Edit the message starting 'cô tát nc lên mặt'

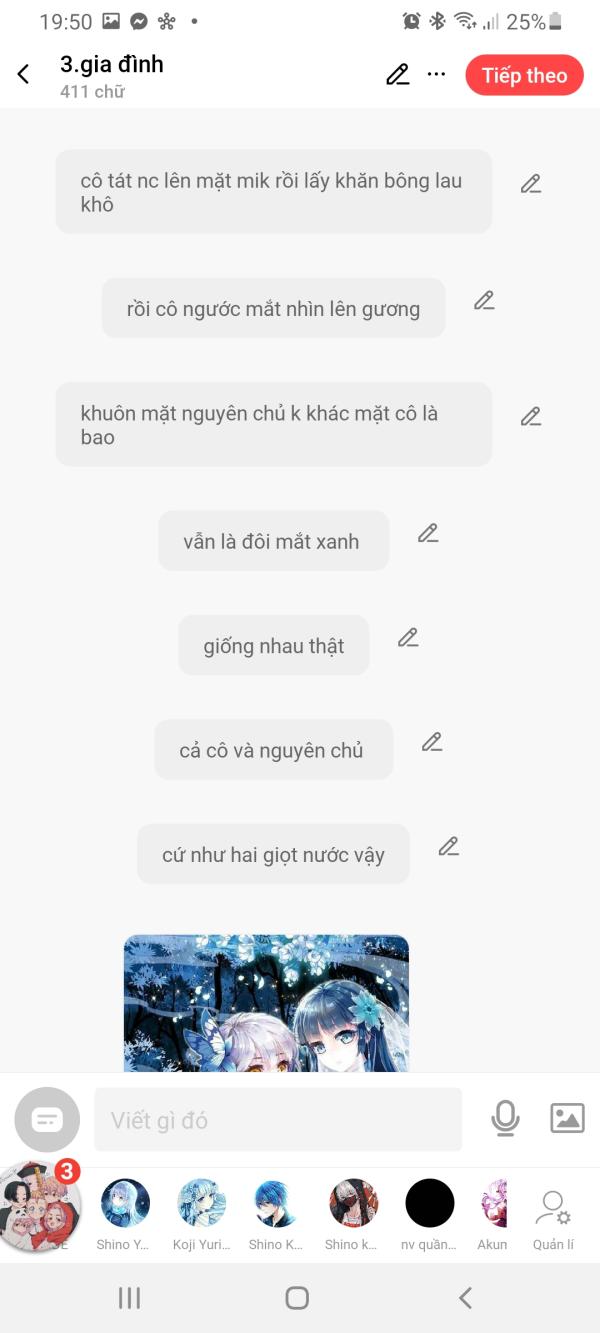pyautogui.click(x=531, y=184)
